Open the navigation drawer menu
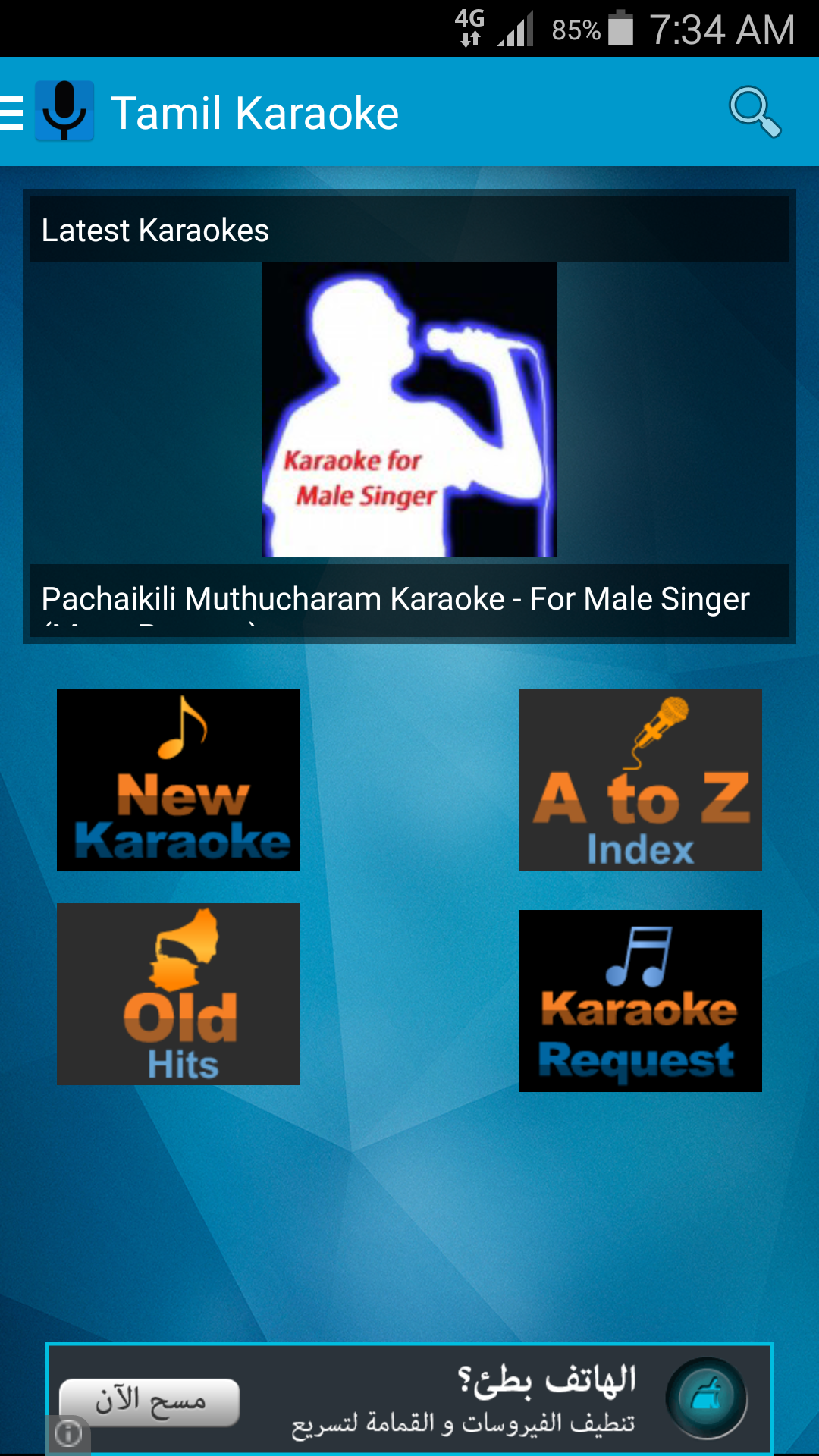 click(12, 113)
